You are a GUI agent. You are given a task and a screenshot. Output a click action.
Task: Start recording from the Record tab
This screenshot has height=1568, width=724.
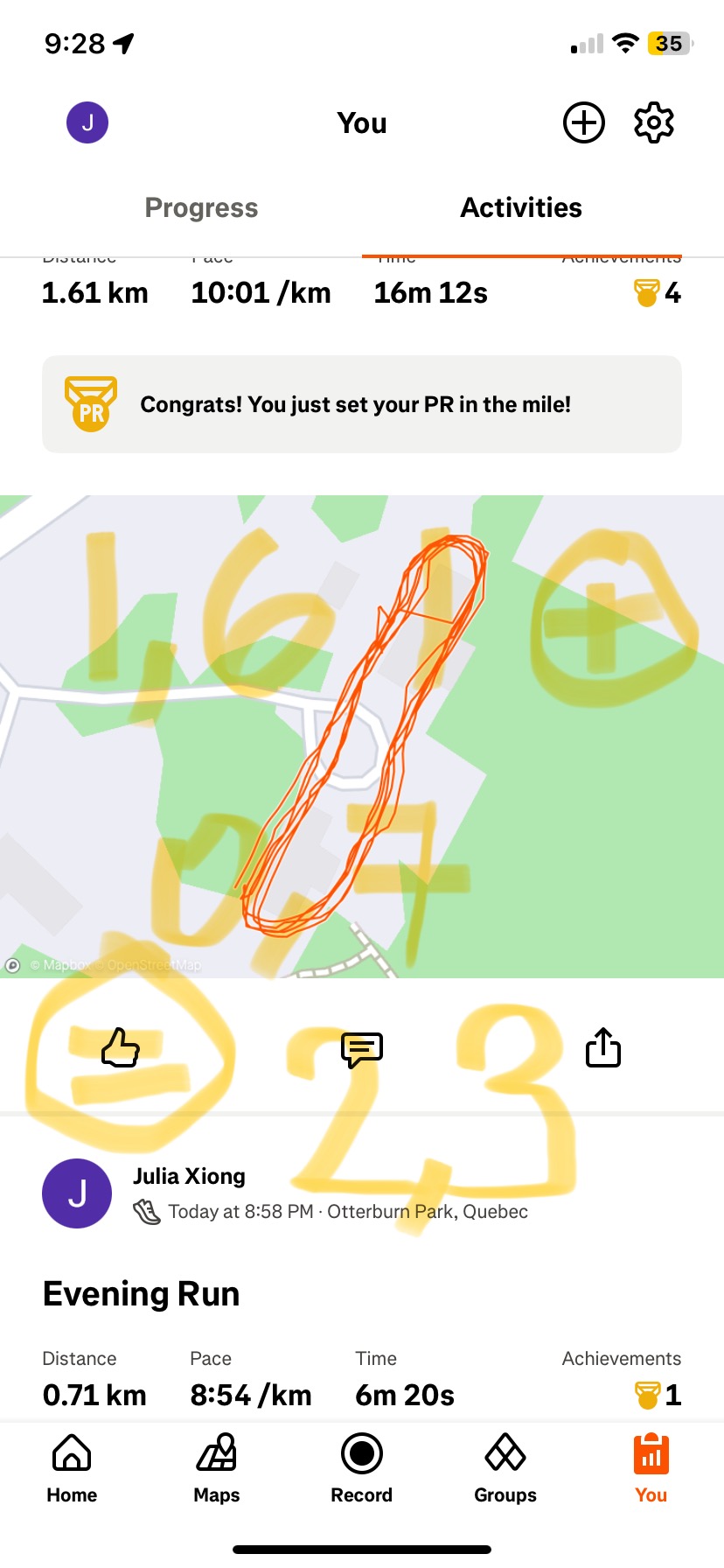[x=362, y=1467]
